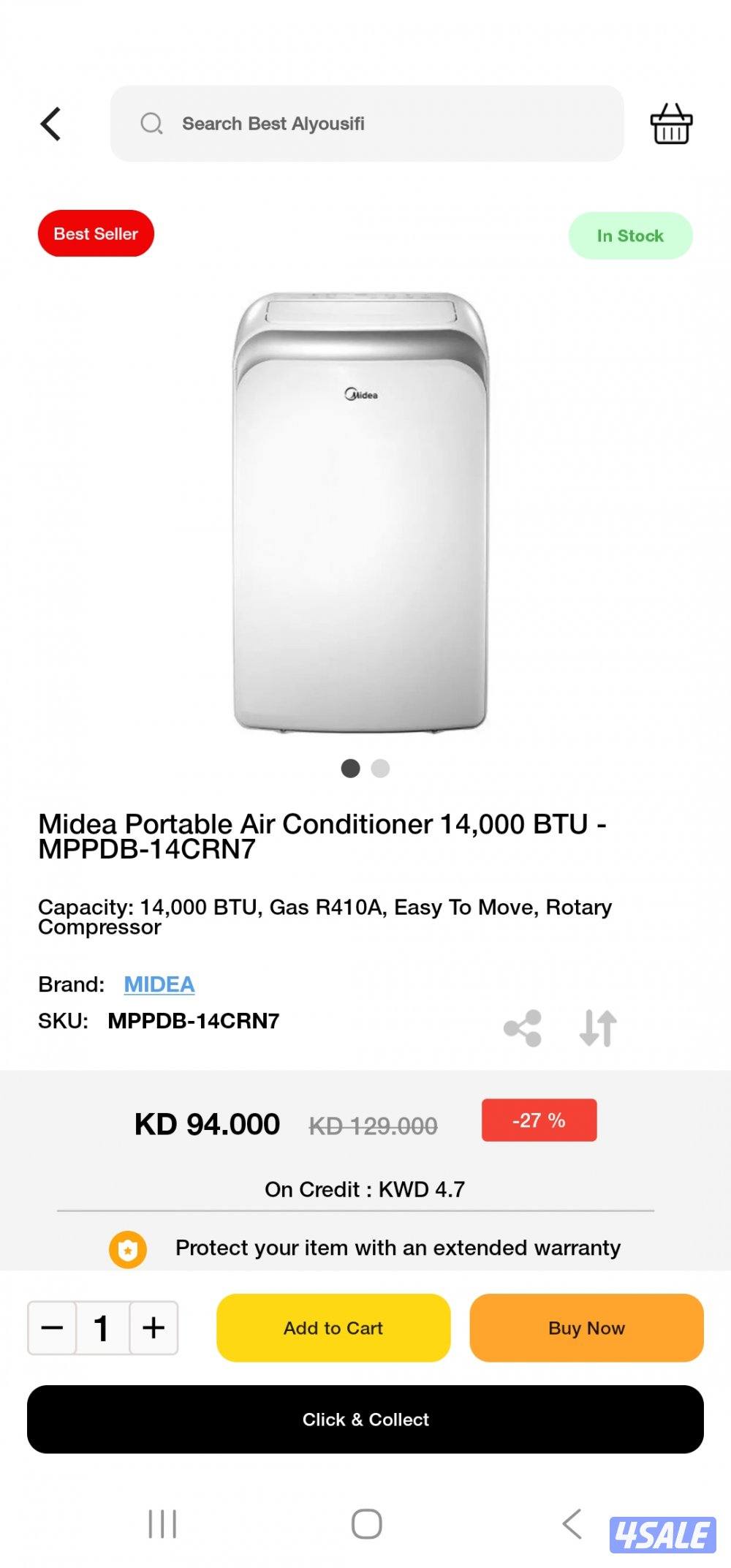The height and width of the screenshot is (1568, 731).
Task: Select the second carousel dot
Action: tap(380, 769)
